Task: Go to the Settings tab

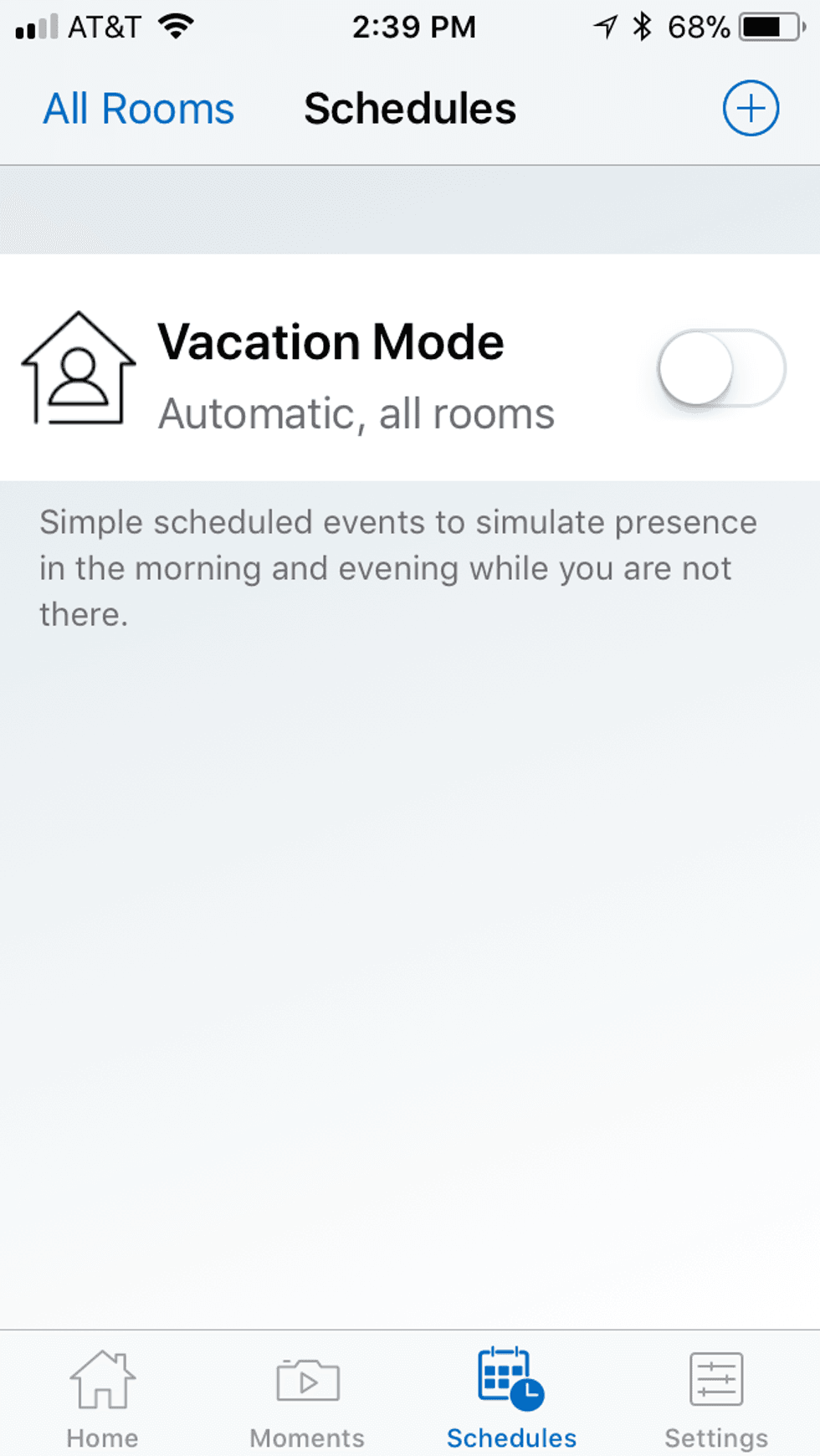Action: pos(716,1396)
